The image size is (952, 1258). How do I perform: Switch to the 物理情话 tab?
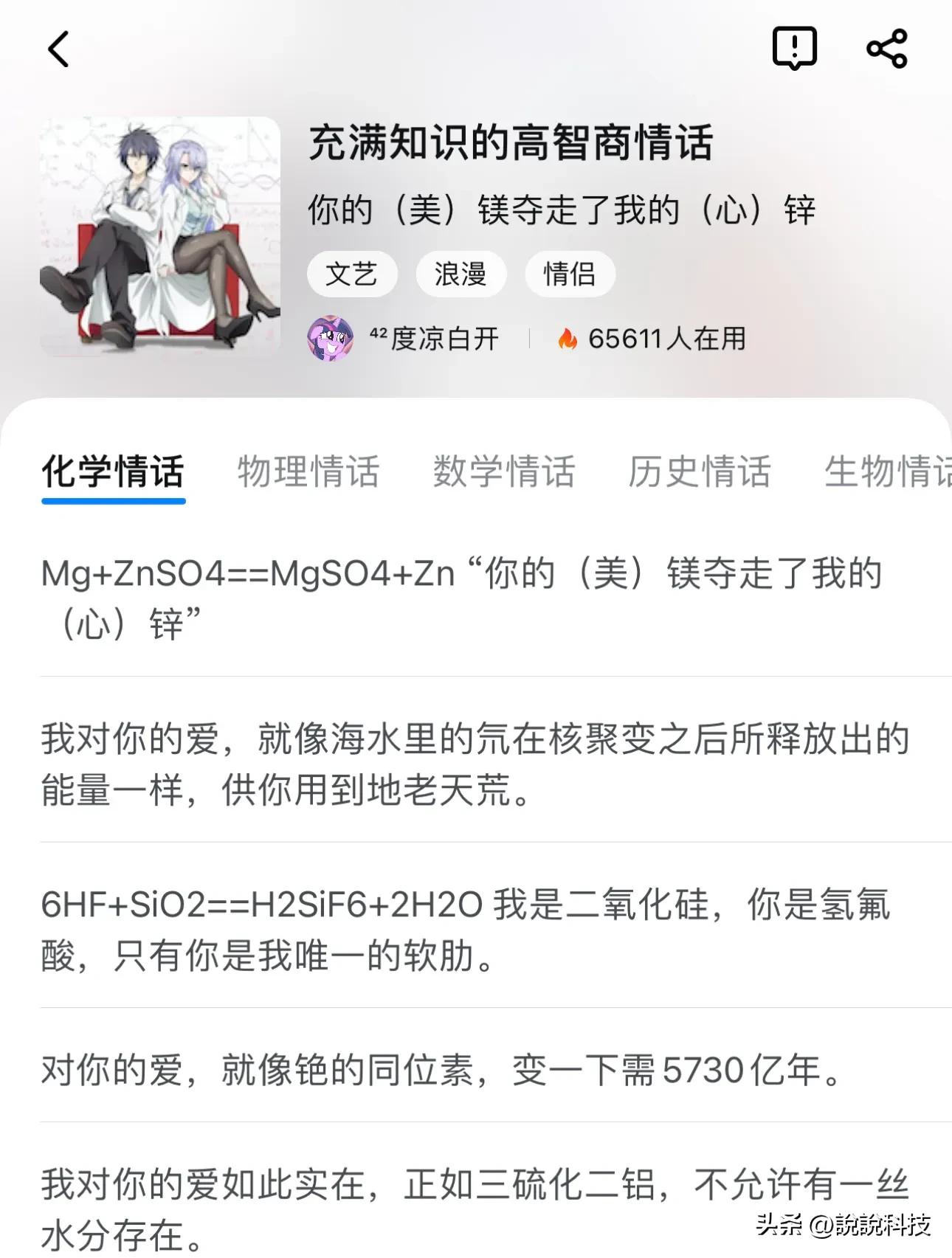[308, 473]
